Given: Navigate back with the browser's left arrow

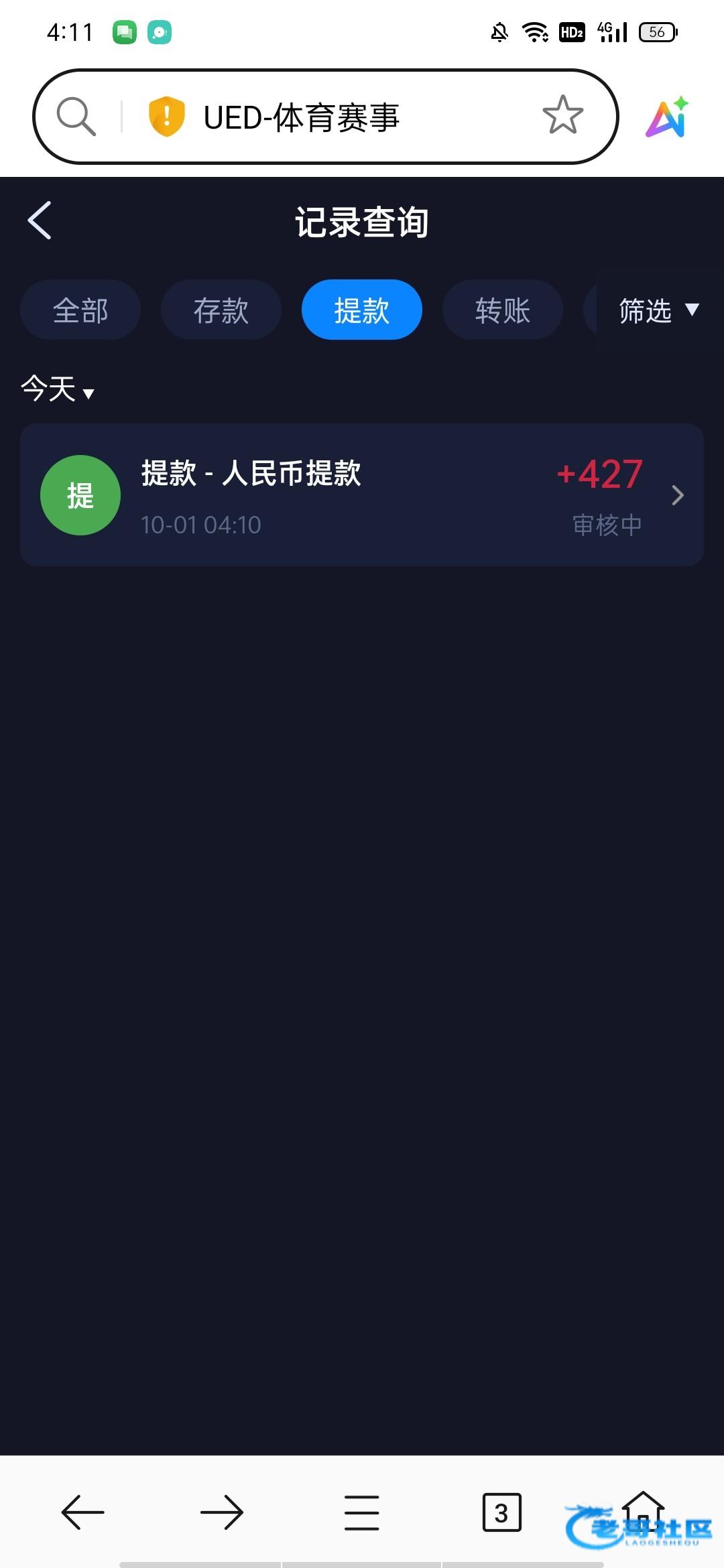Looking at the screenshot, I should (82, 1512).
